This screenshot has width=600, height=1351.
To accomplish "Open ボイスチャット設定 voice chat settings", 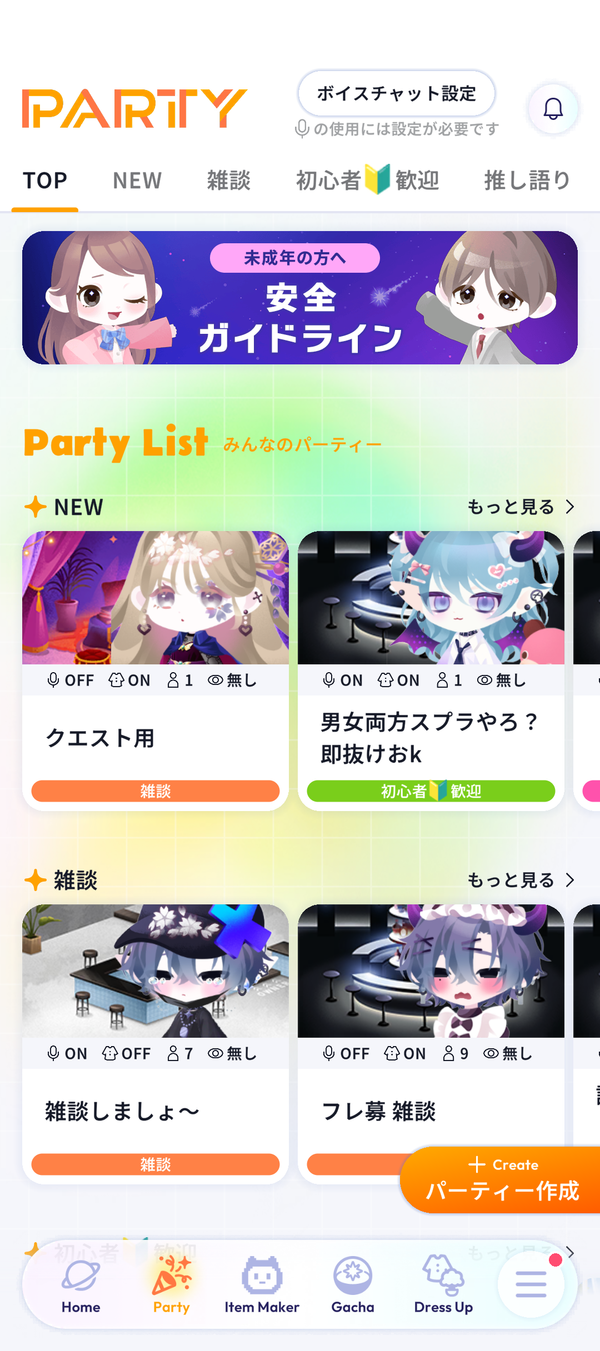I will pyautogui.click(x=396, y=94).
